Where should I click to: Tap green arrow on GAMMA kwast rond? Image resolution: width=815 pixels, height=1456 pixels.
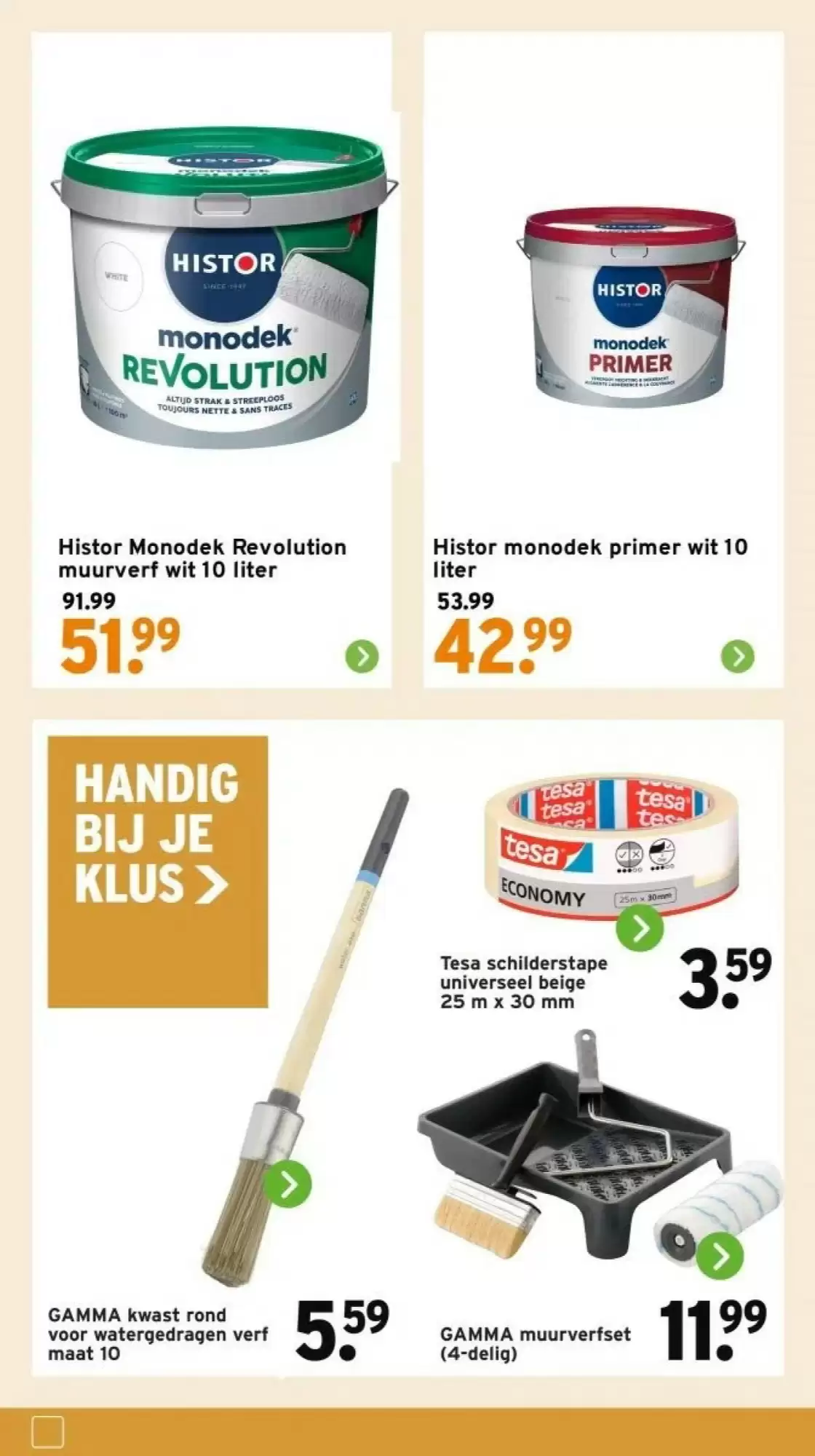tap(287, 1184)
